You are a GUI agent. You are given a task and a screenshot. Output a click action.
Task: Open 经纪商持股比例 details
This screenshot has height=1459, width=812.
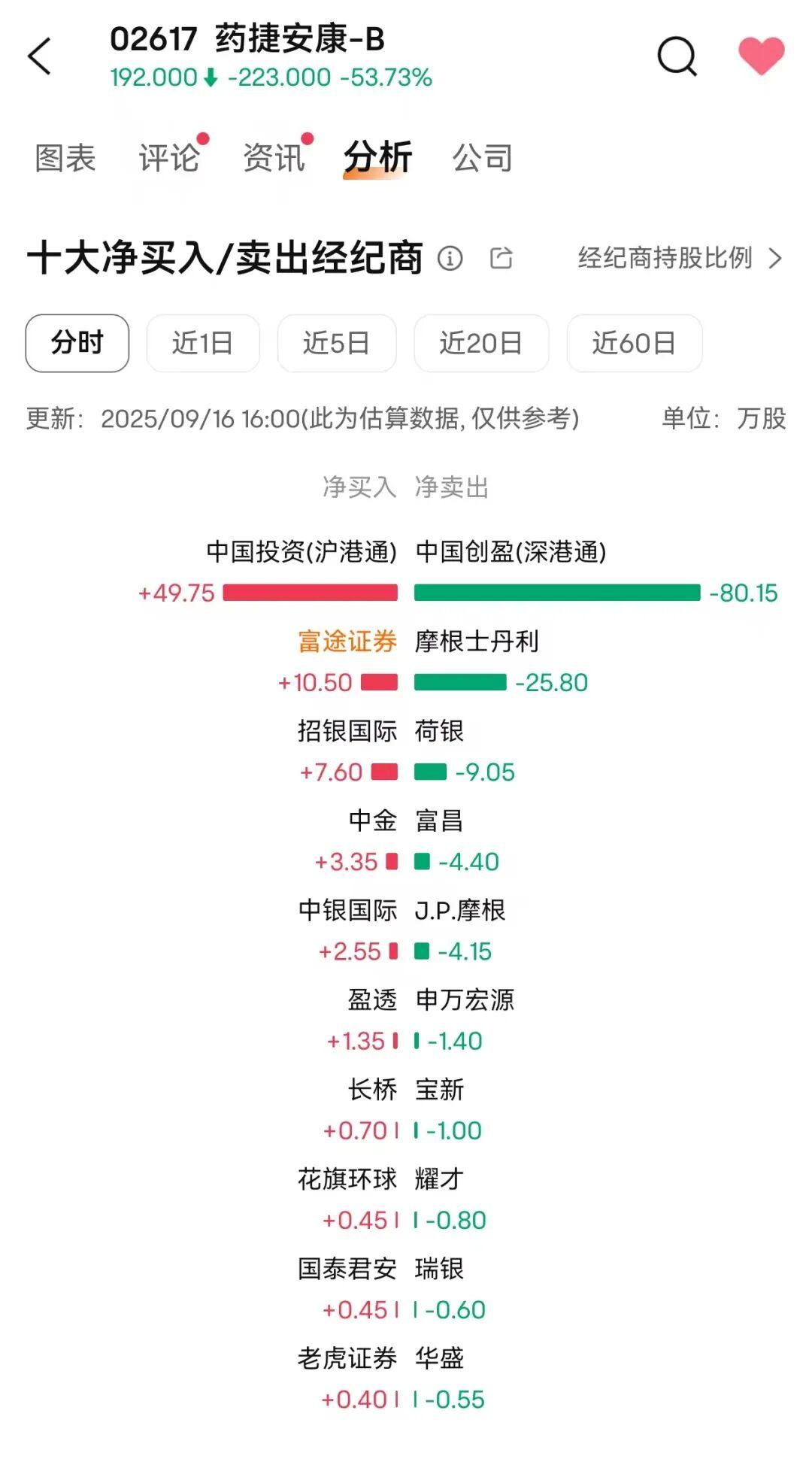[680, 259]
